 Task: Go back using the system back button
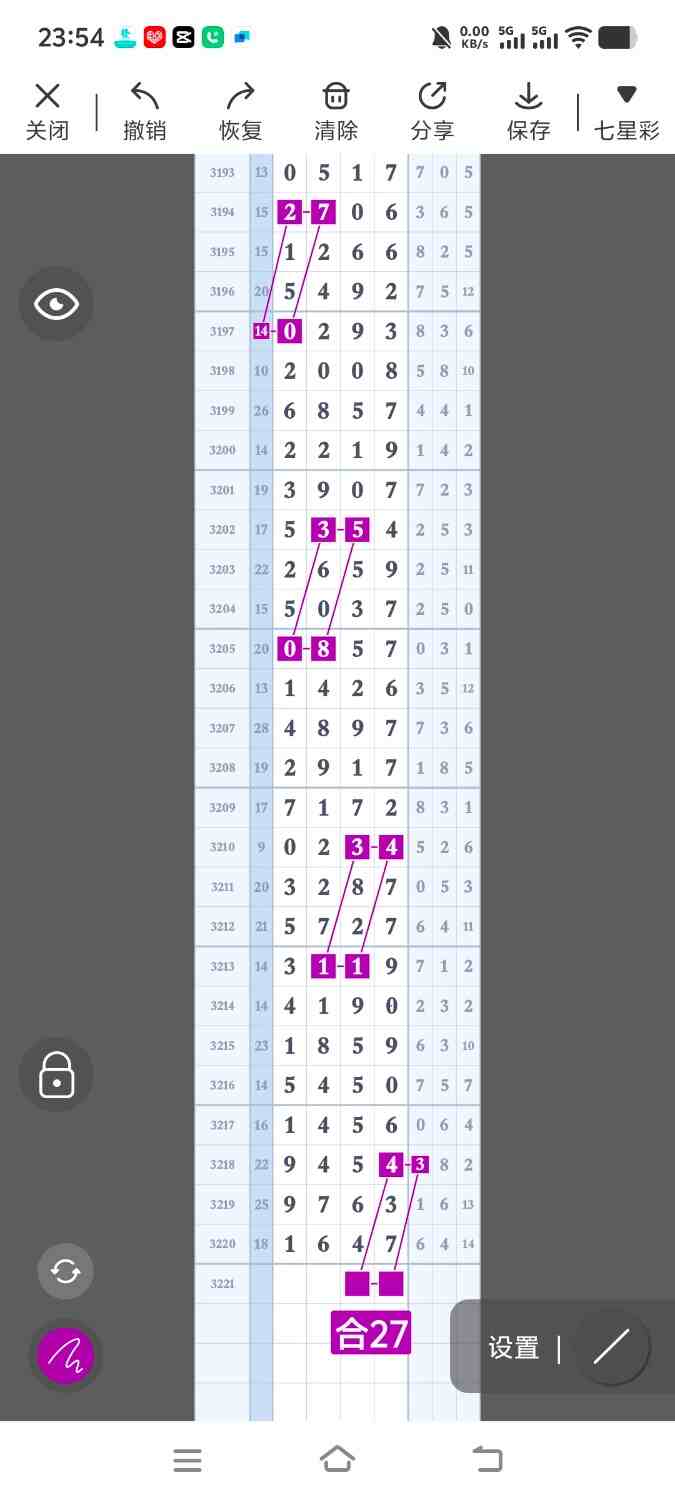point(487,1460)
